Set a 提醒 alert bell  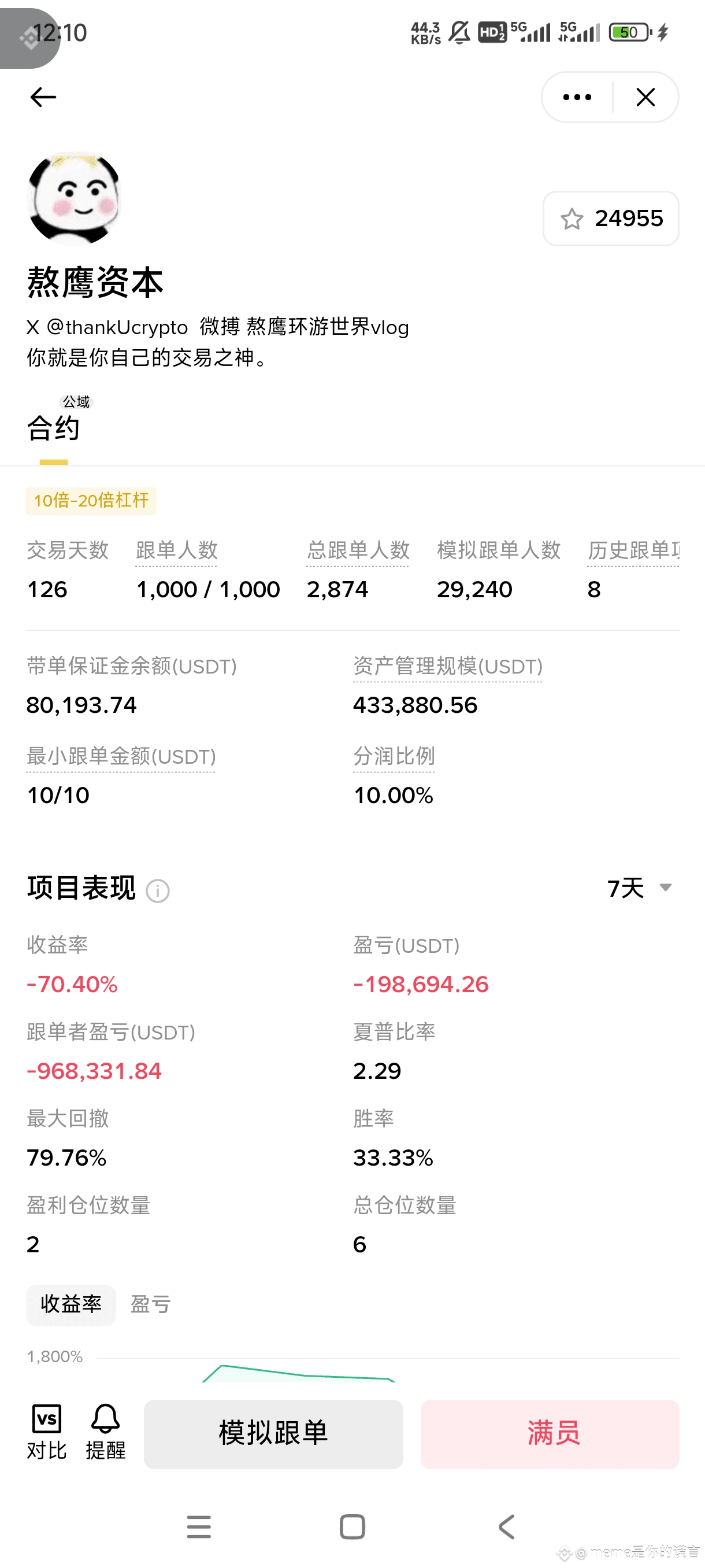[105, 1433]
